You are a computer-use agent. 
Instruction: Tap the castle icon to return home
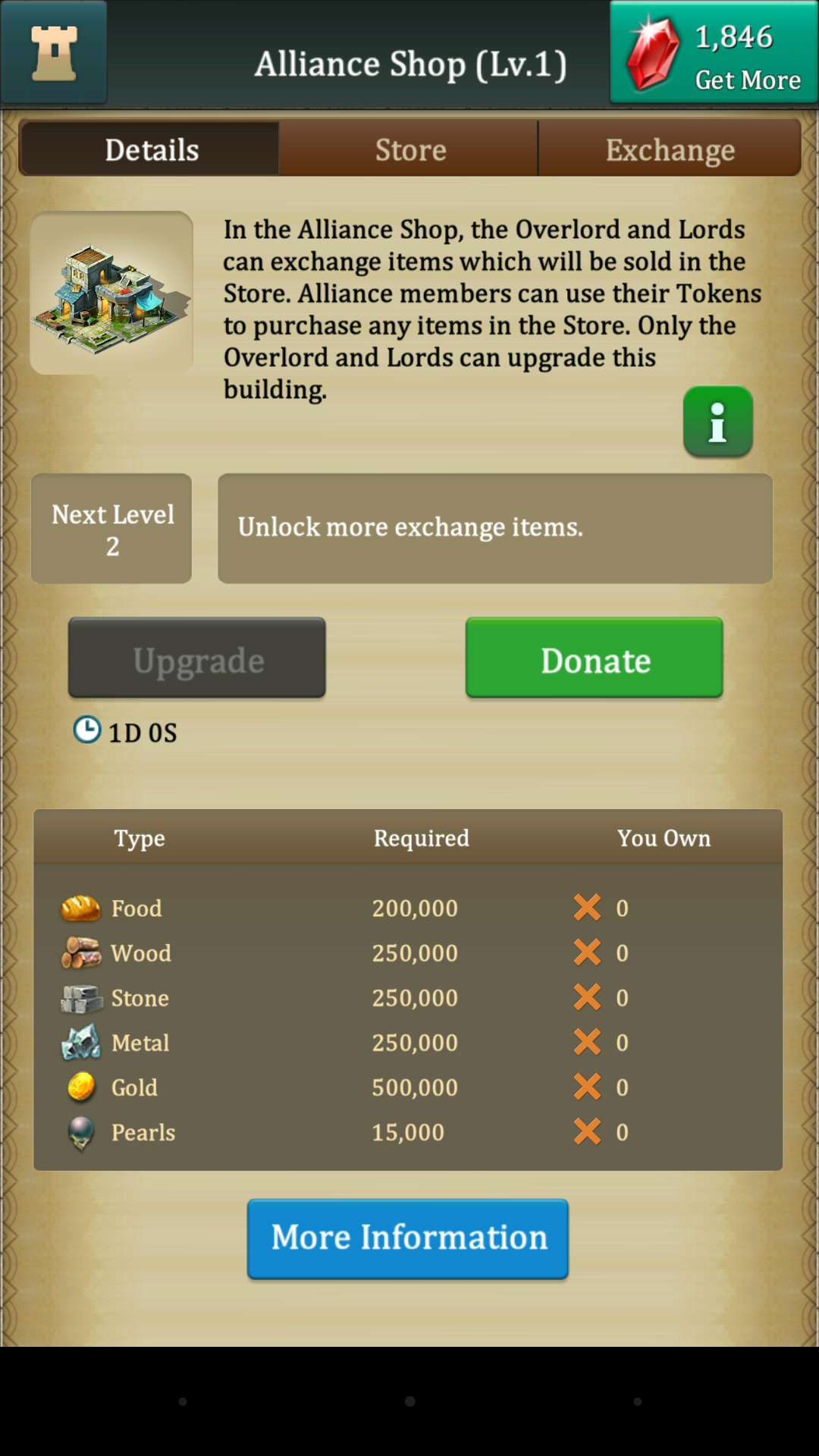(54, 52)
